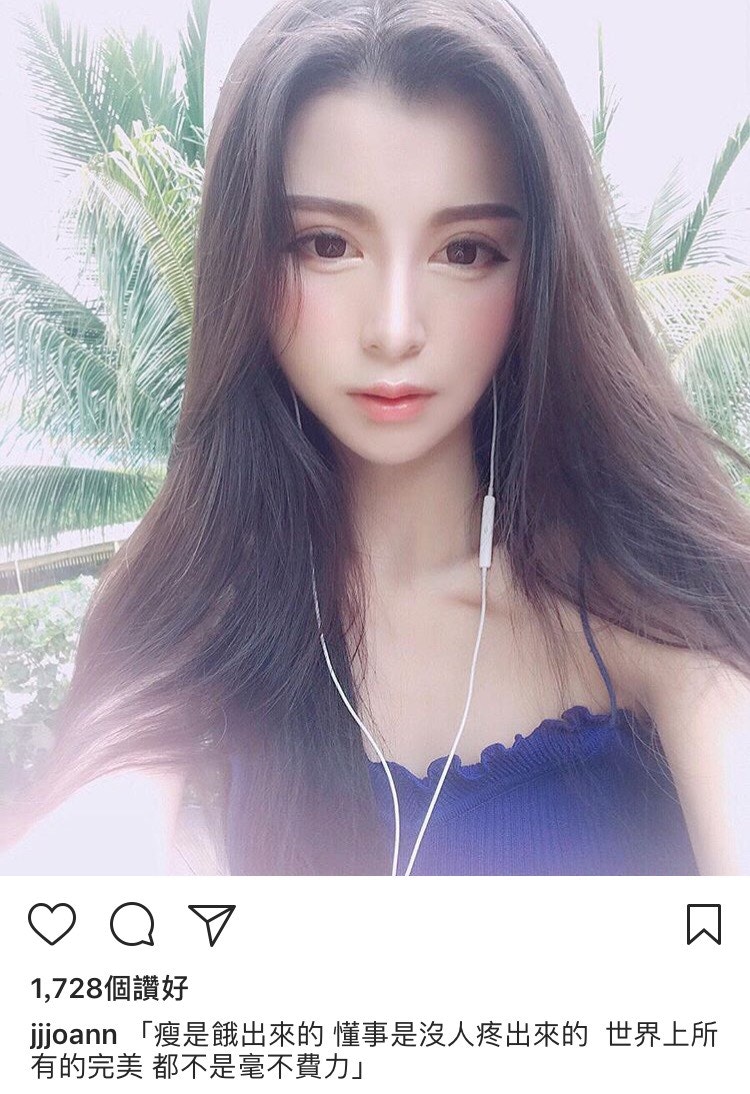
Task: Open comments via the speech bubble icon
Action: click(x=132, y=924)
